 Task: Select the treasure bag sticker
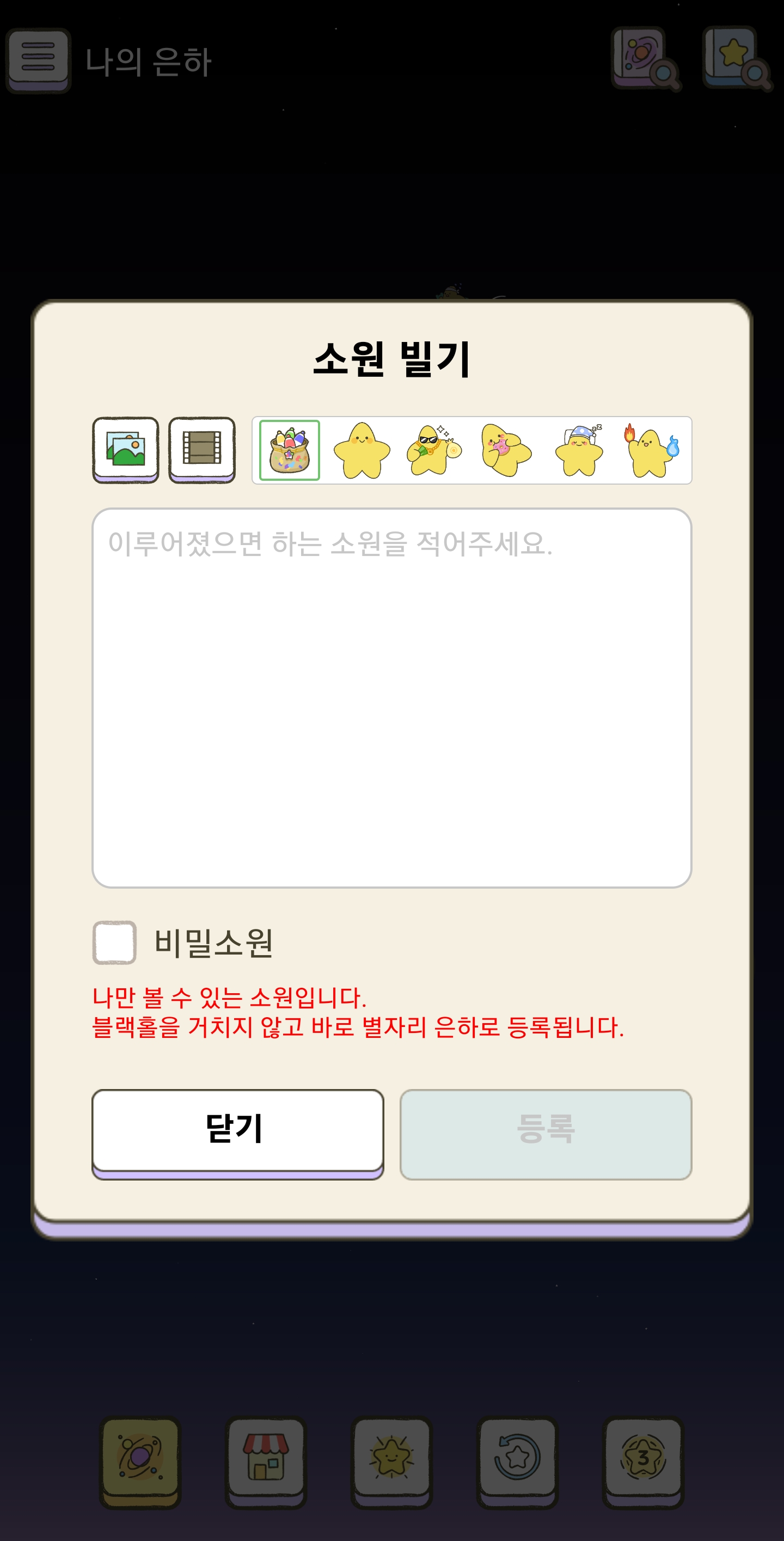pyautogui.click(x=290, y=450)
